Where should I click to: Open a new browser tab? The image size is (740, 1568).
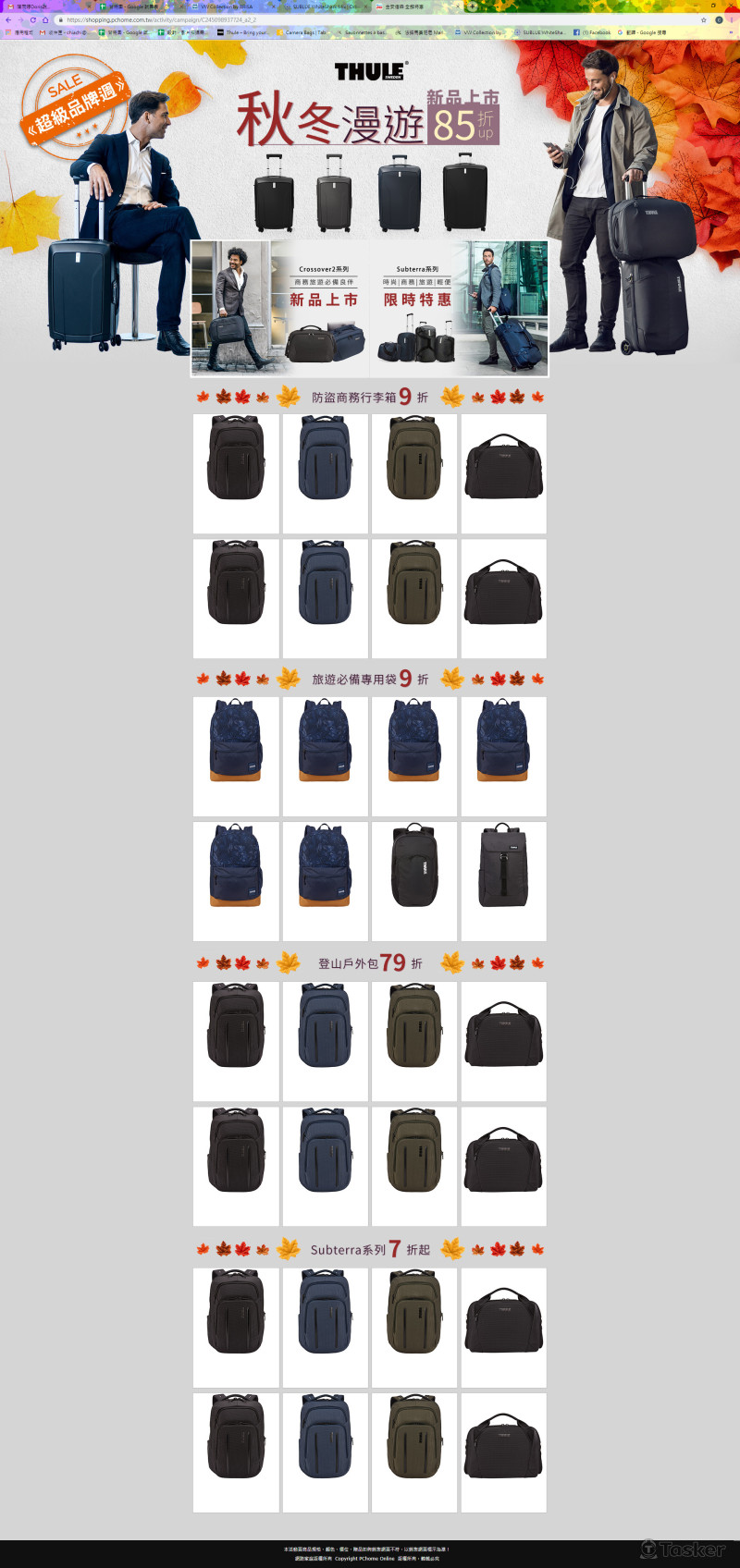(x=473, y=6)
